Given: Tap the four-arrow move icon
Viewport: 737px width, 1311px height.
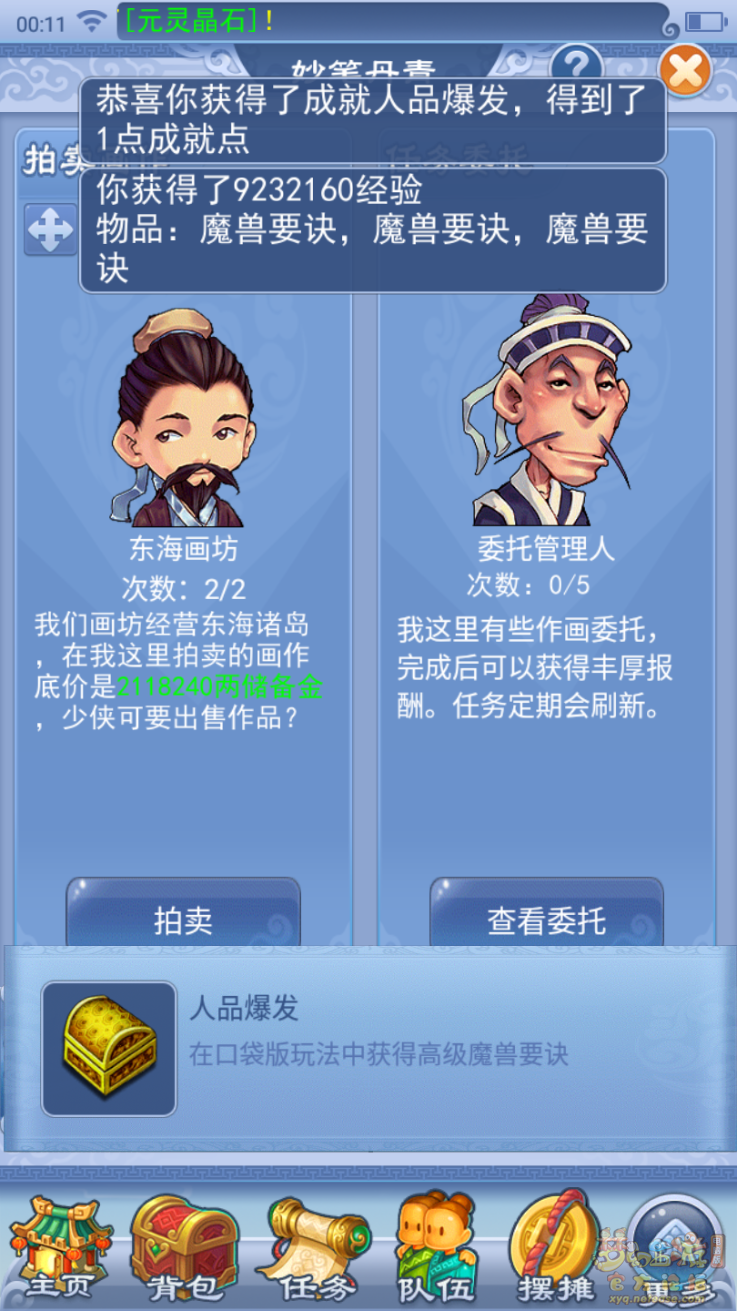Looking at the screenshot, I should (x=50, y=230).
